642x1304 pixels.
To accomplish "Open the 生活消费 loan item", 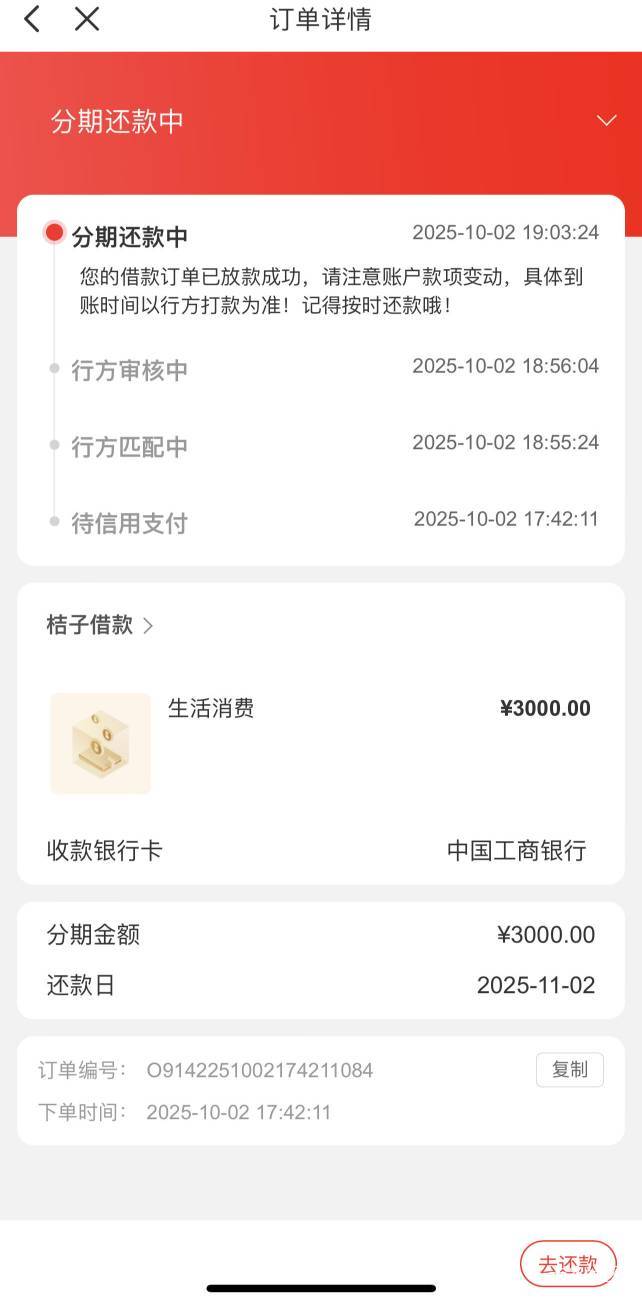I will pos(210,709).
